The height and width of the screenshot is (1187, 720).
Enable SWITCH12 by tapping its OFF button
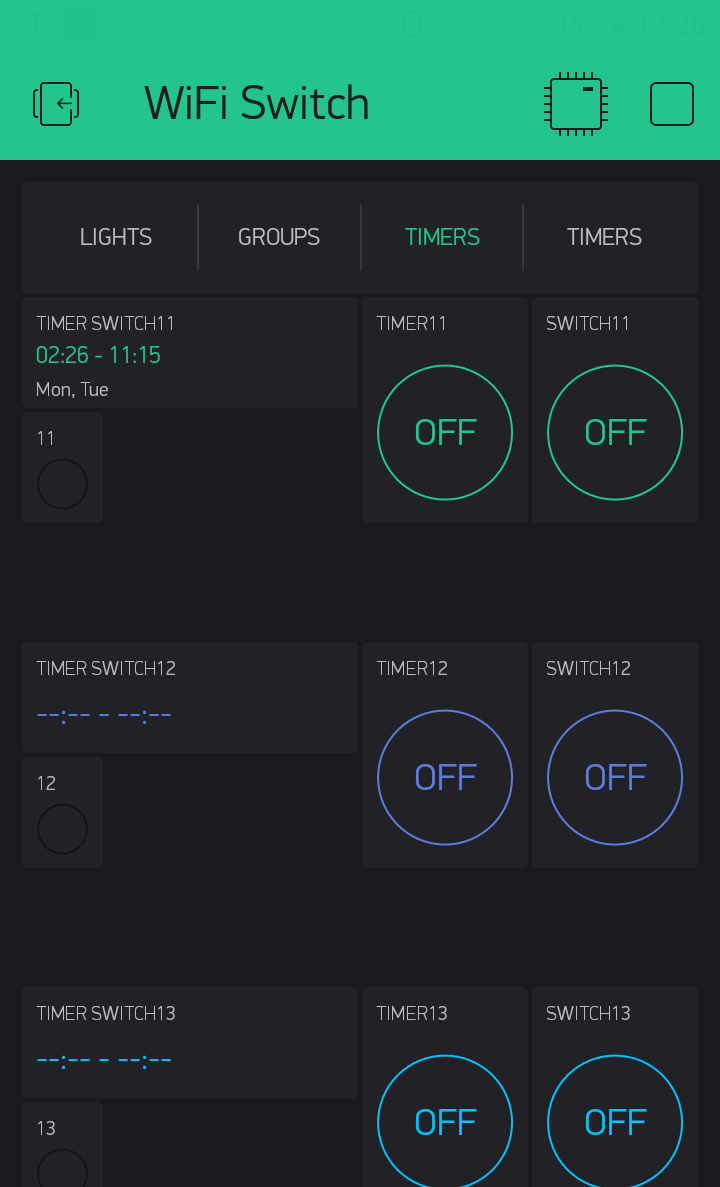pos(615,777)
